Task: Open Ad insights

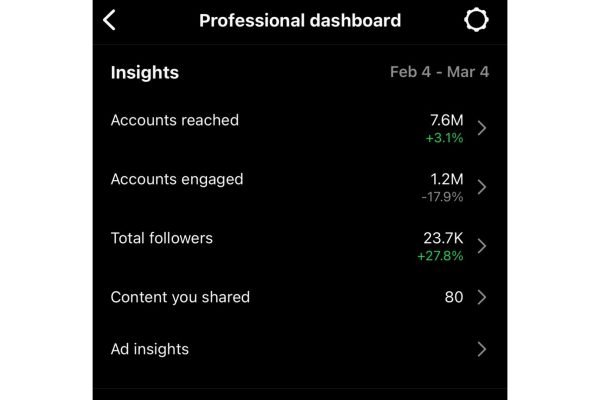Action: (x=298, y=349)
